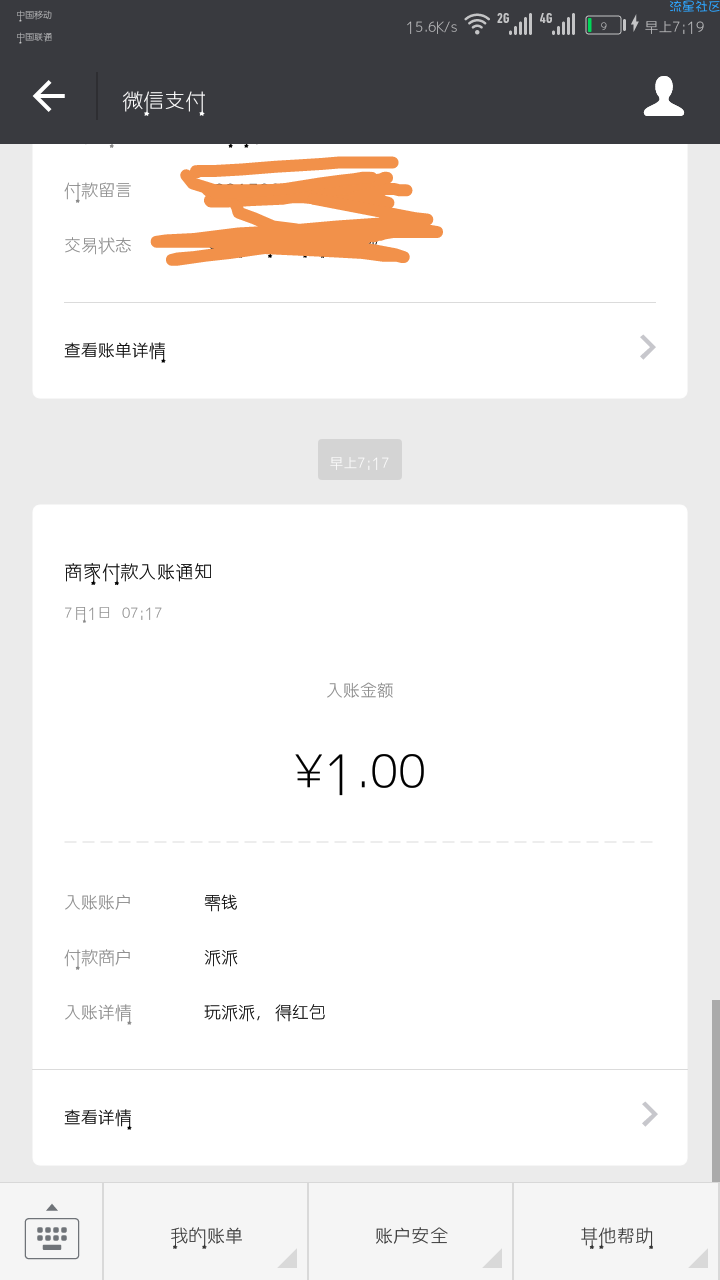Open the 商家付款入账通知 card
Image resolution: width=720 pixels, height=1280 pixels.
coord(360,787)
